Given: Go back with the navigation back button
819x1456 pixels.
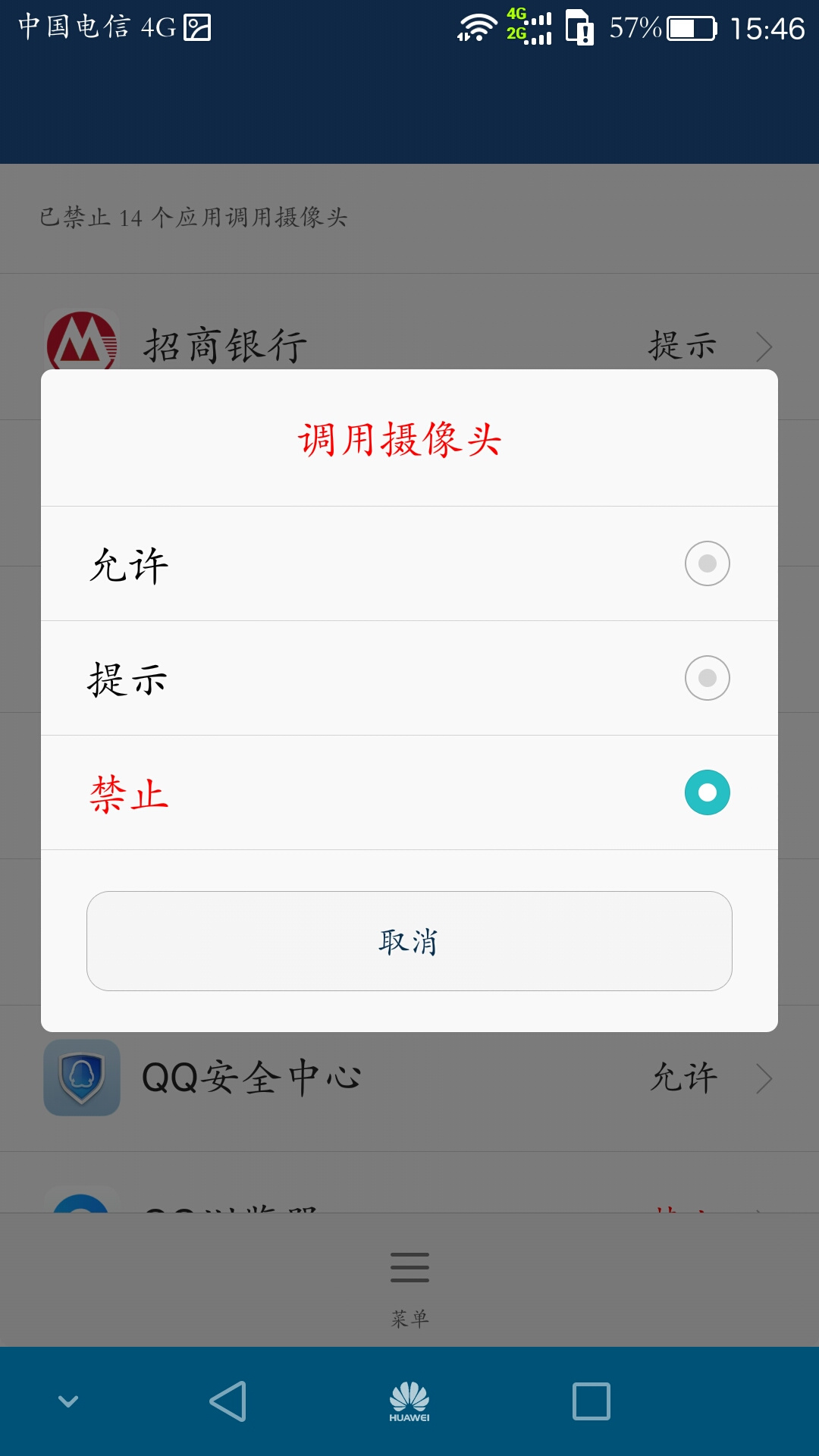Looking at the screenshot, I should [x=227, y=1401].
